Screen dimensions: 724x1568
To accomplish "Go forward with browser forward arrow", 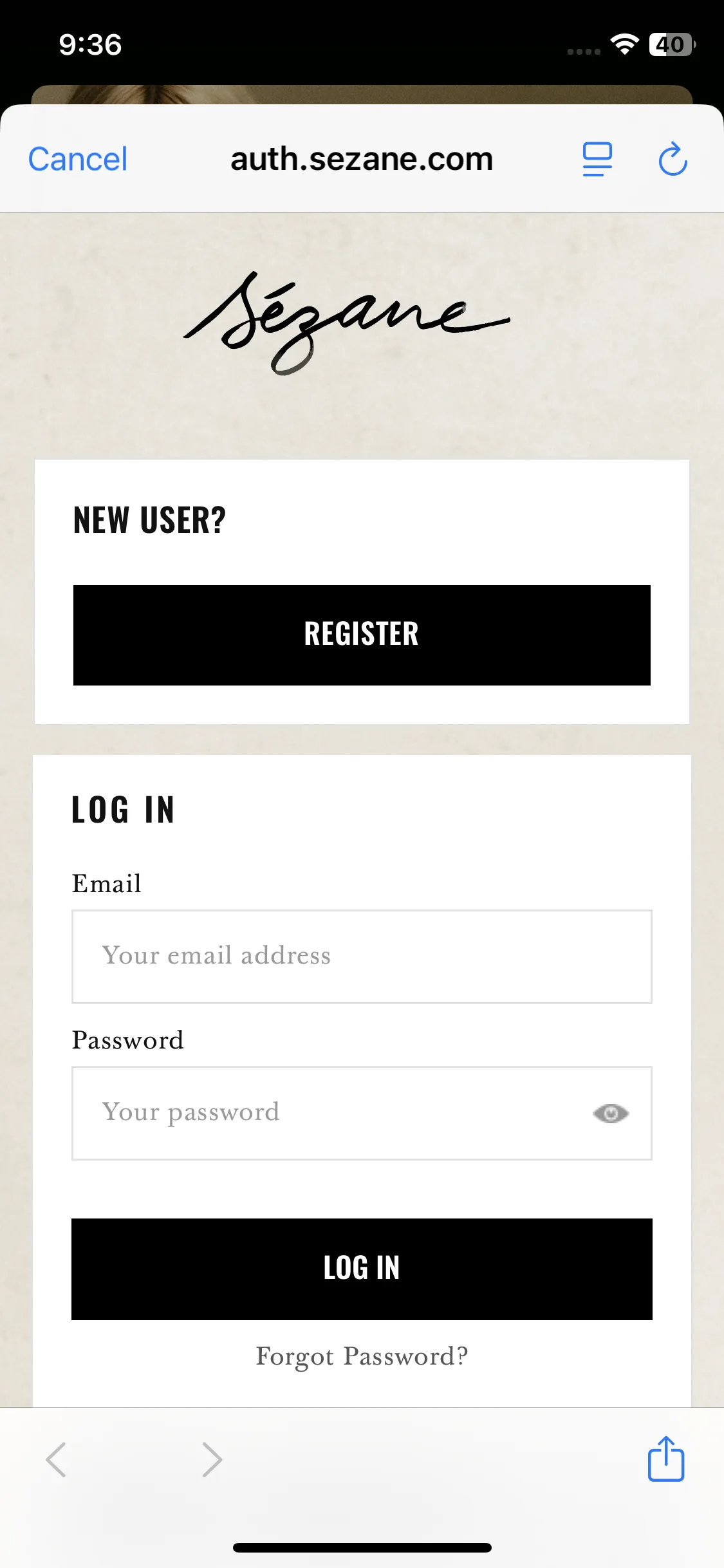I will [x=212, y=1459].
